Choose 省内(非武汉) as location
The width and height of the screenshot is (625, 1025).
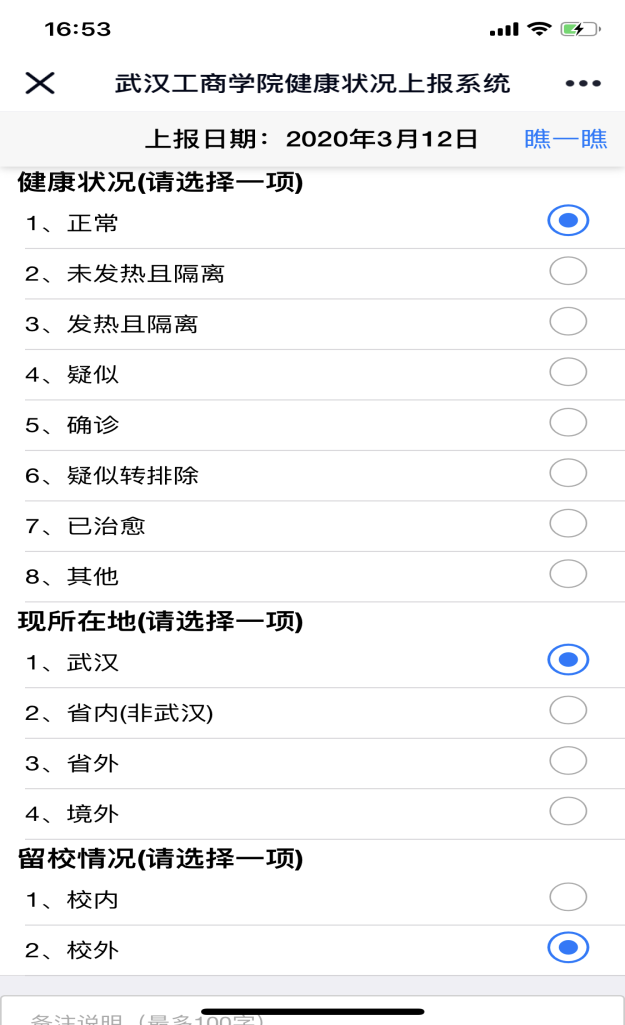(x=568, y=711)
